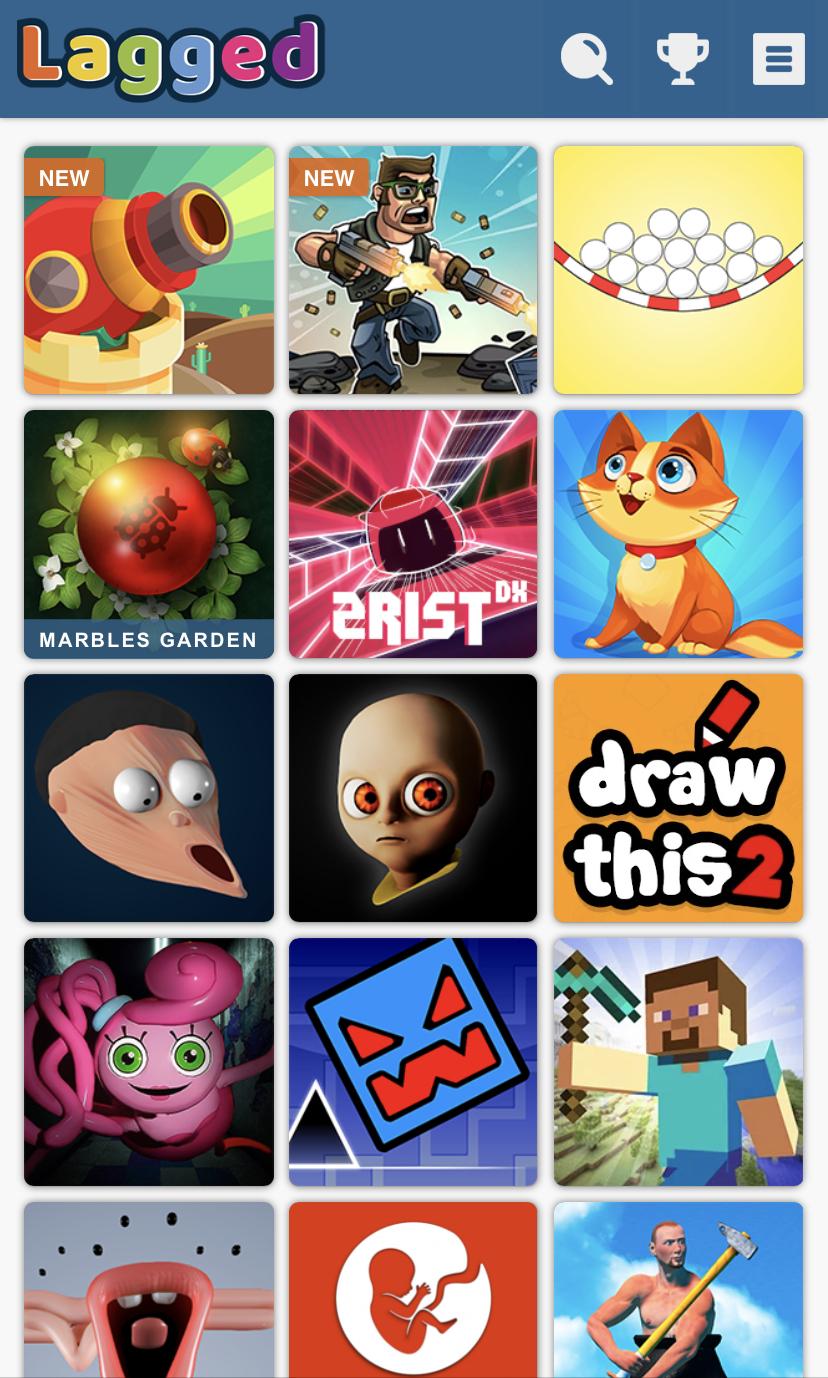Select the red baby icon game
Viewport: 828px width, 1378px height.
click(x=413, y=1290)
